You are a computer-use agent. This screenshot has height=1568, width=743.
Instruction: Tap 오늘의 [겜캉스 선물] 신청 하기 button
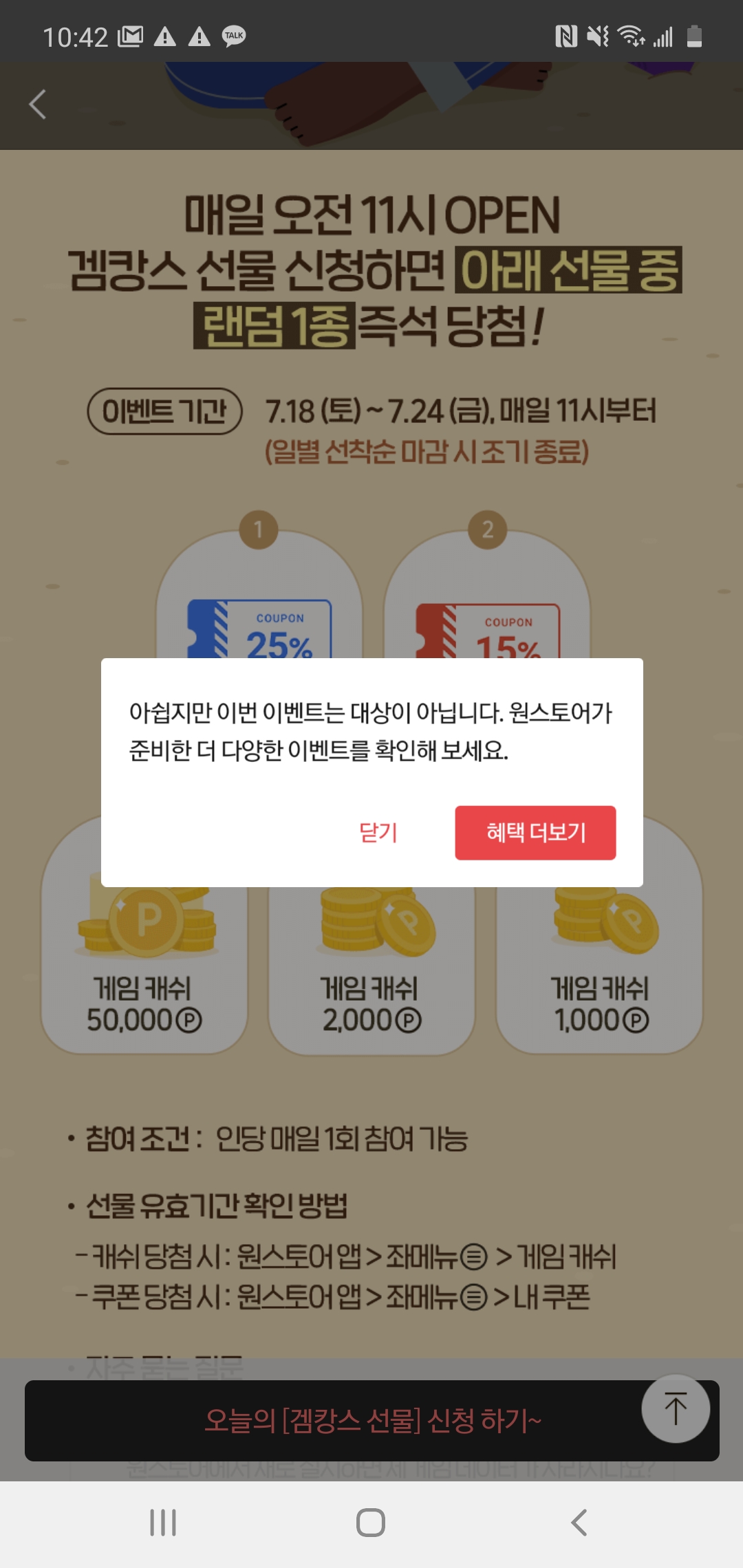tap(372, 1420)
